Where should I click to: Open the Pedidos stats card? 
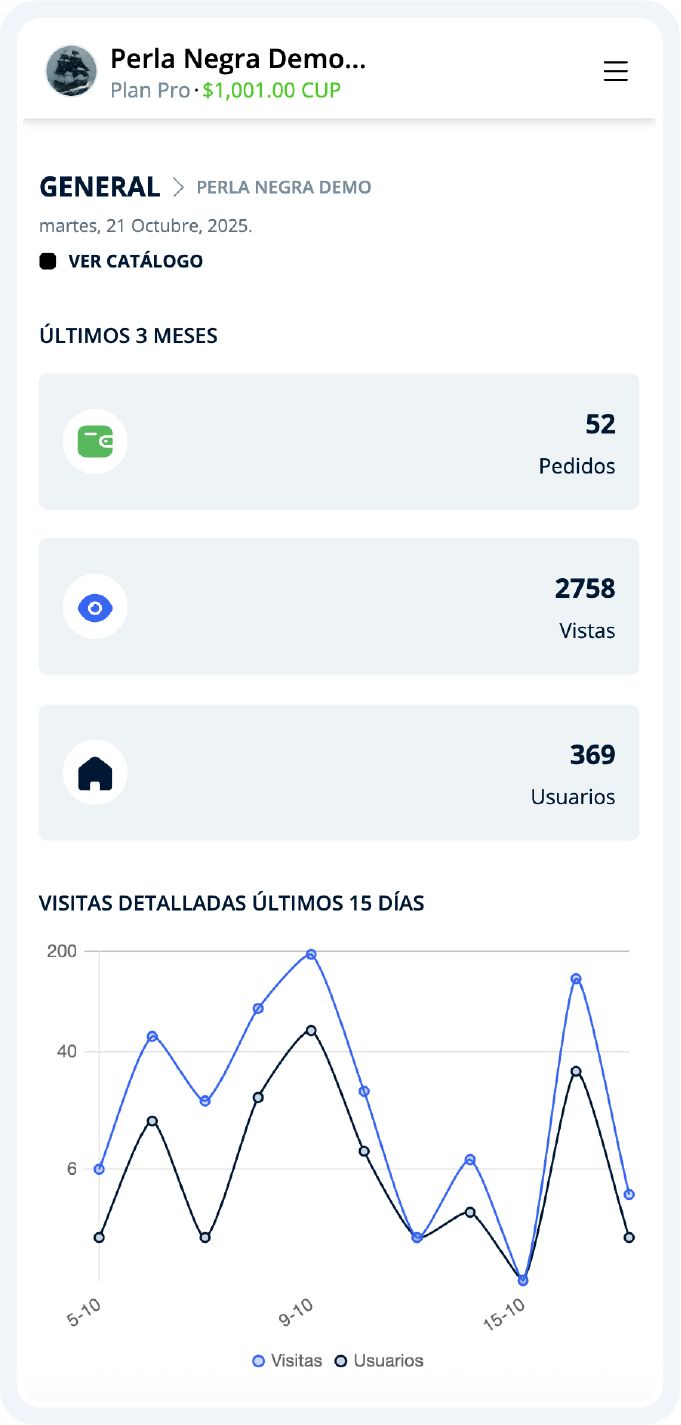pyautogui.click(x=339, y=442)
